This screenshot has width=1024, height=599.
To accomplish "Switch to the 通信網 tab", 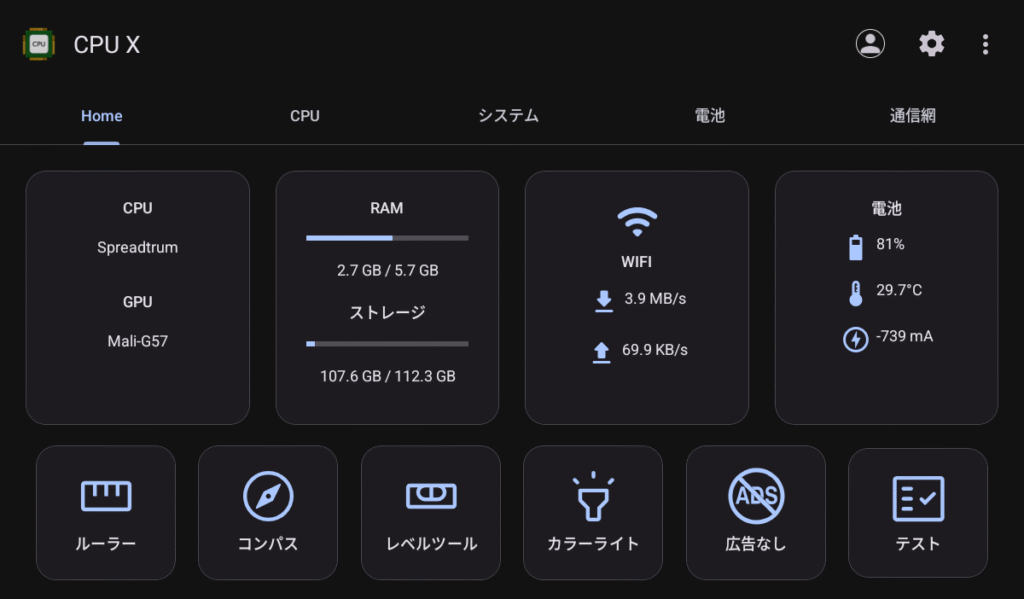I will click(x=912, y=116).
